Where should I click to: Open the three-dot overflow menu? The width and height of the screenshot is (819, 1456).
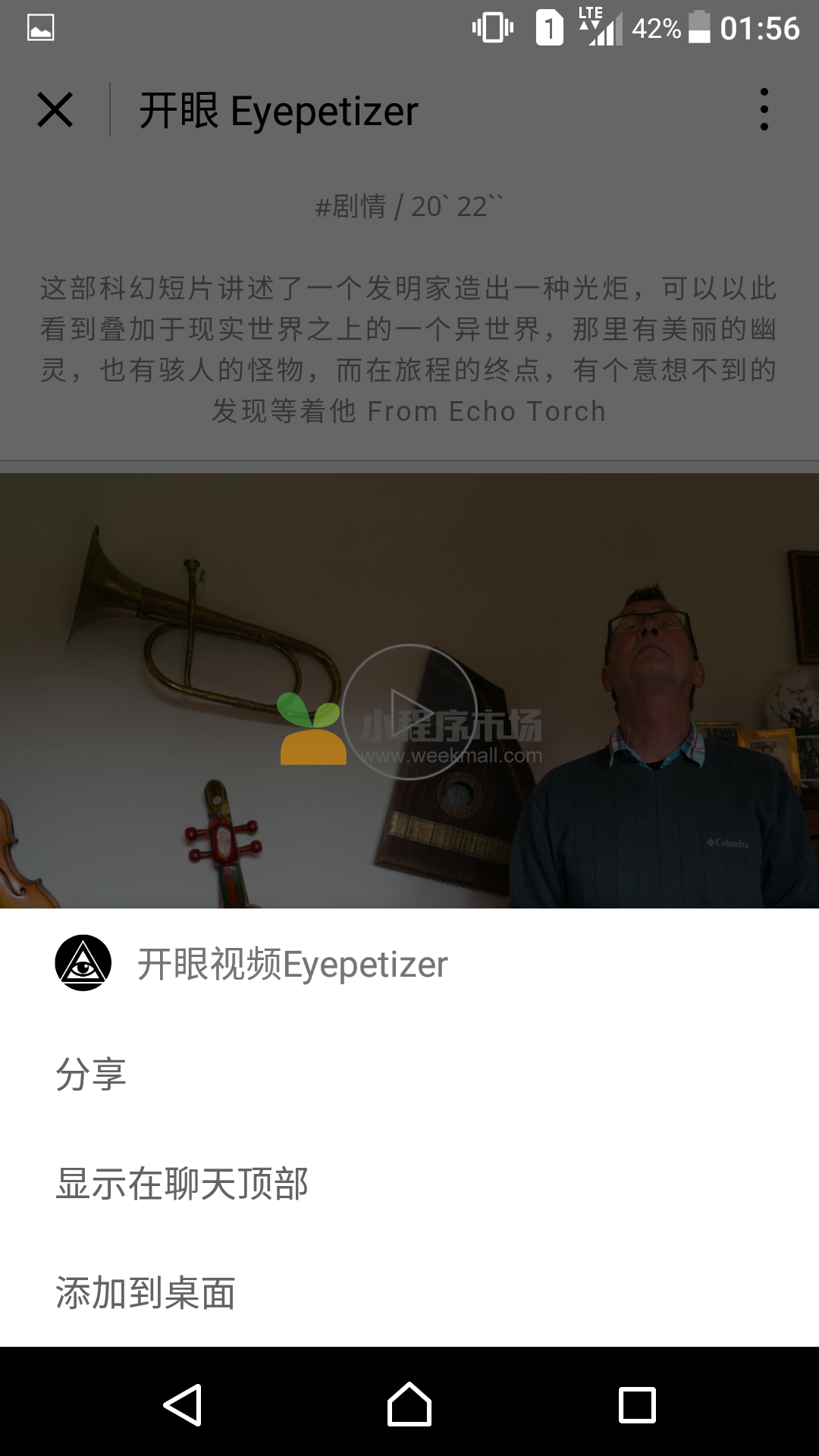(764, 110)
